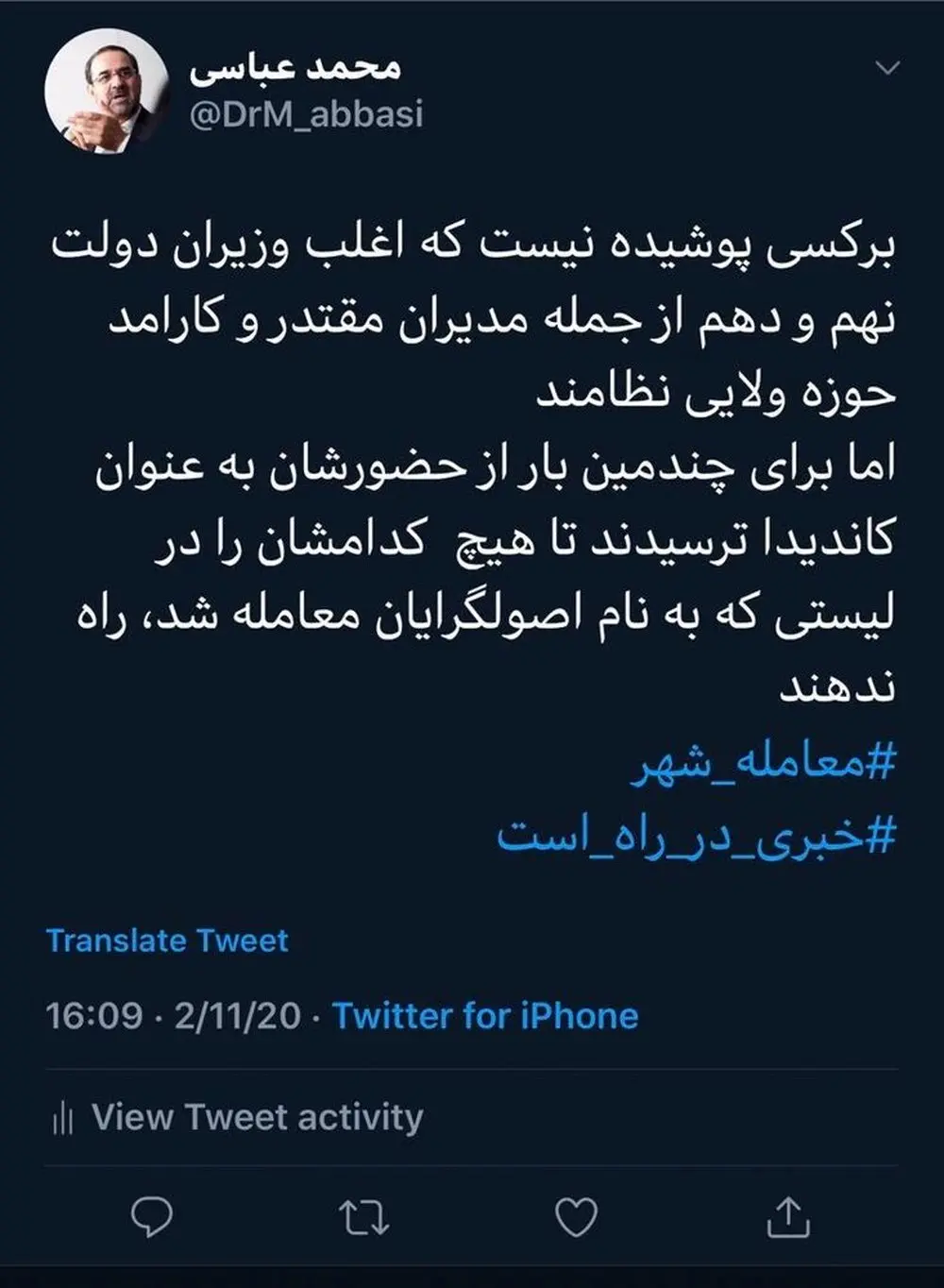Image resolution: width=944 pixels, height=1288 pixels.
Task: Open the hashtag #خبری_در_راه_است
Action: point(696,837)
